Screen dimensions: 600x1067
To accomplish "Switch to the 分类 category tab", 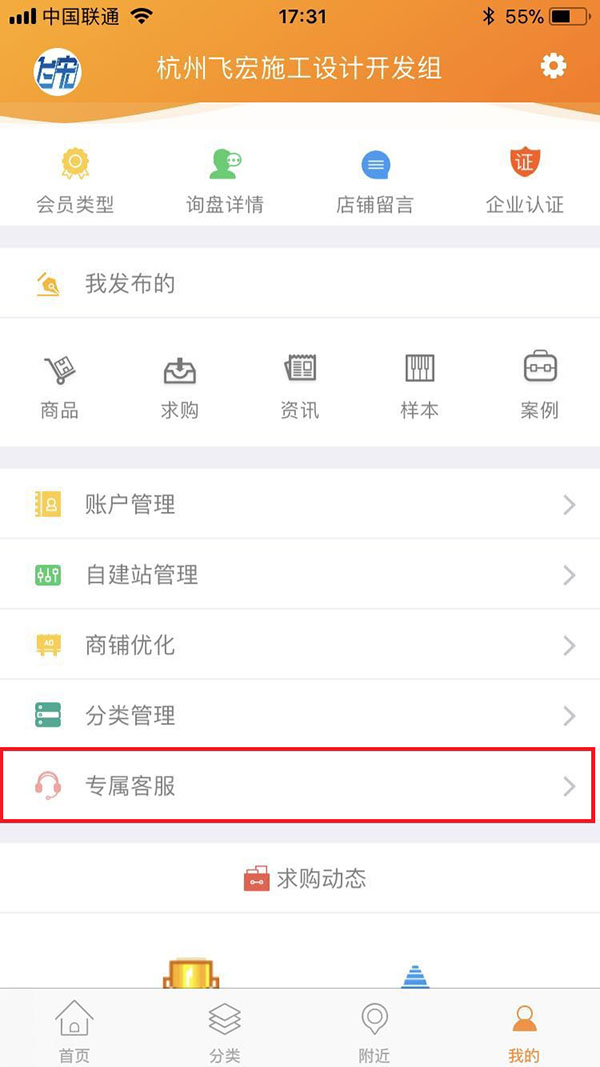I will pyautogui.click(x=225, y=1030).
